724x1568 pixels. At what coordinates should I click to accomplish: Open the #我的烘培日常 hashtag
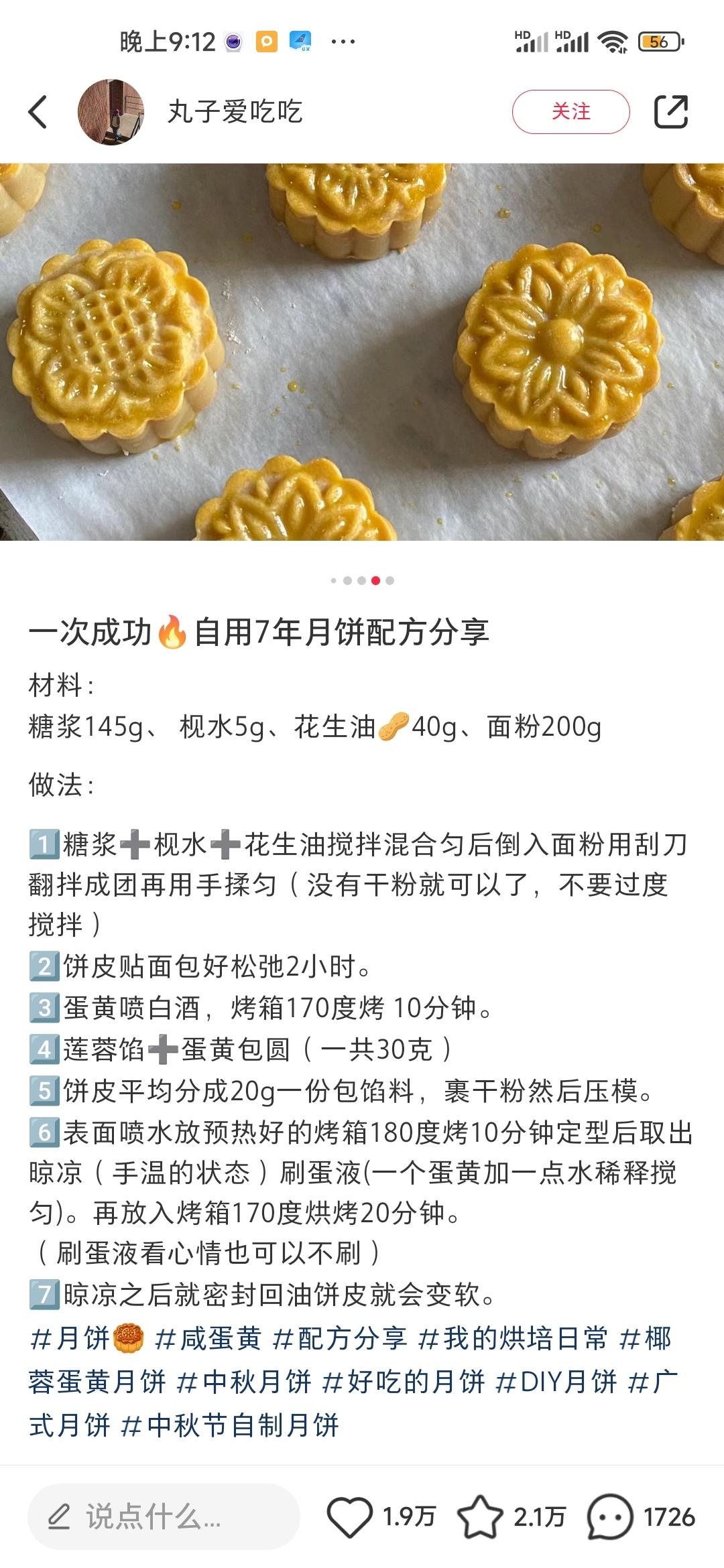[x=513, y=1339]
